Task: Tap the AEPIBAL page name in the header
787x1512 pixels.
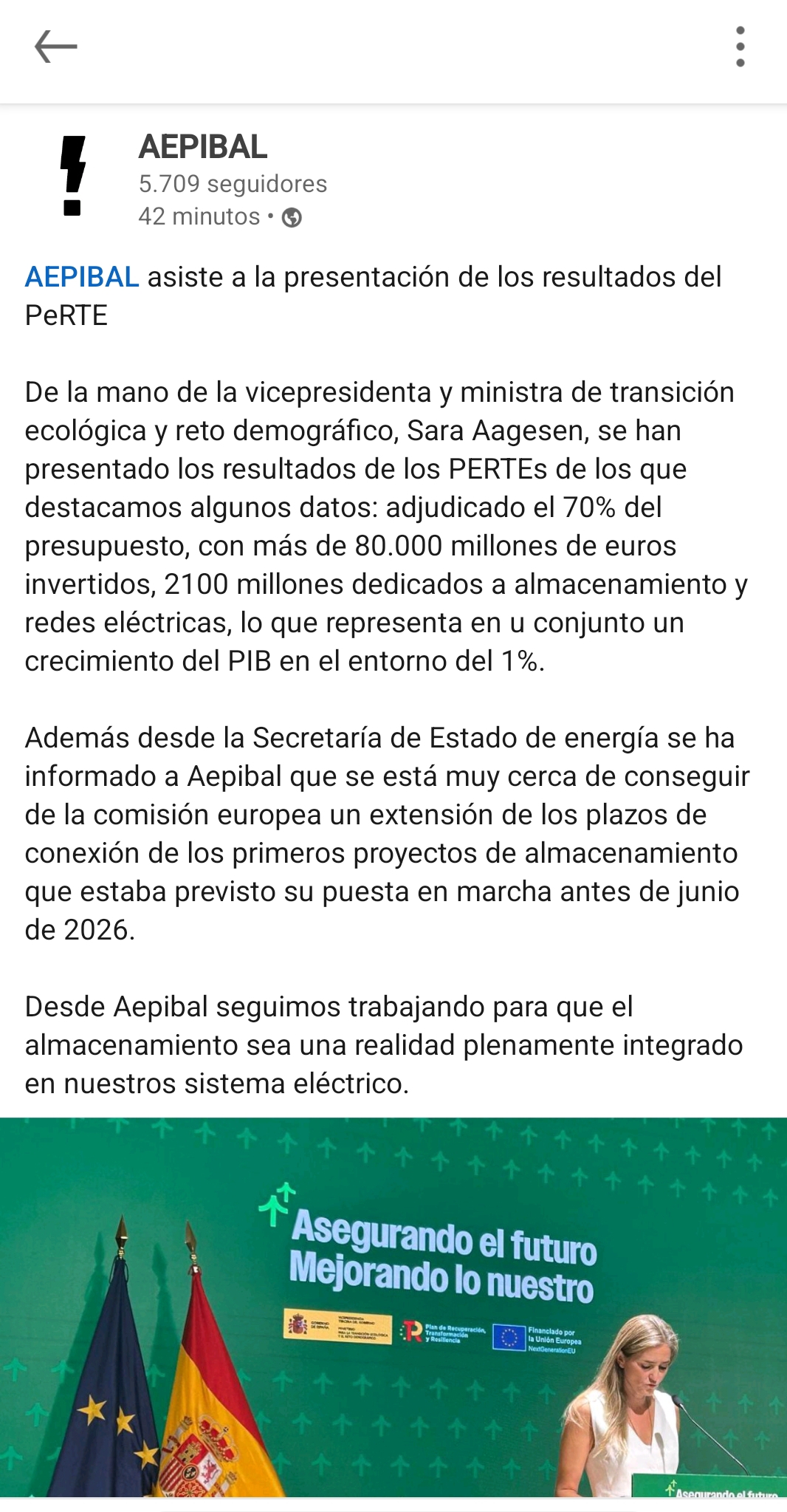Action: [203, 146]
